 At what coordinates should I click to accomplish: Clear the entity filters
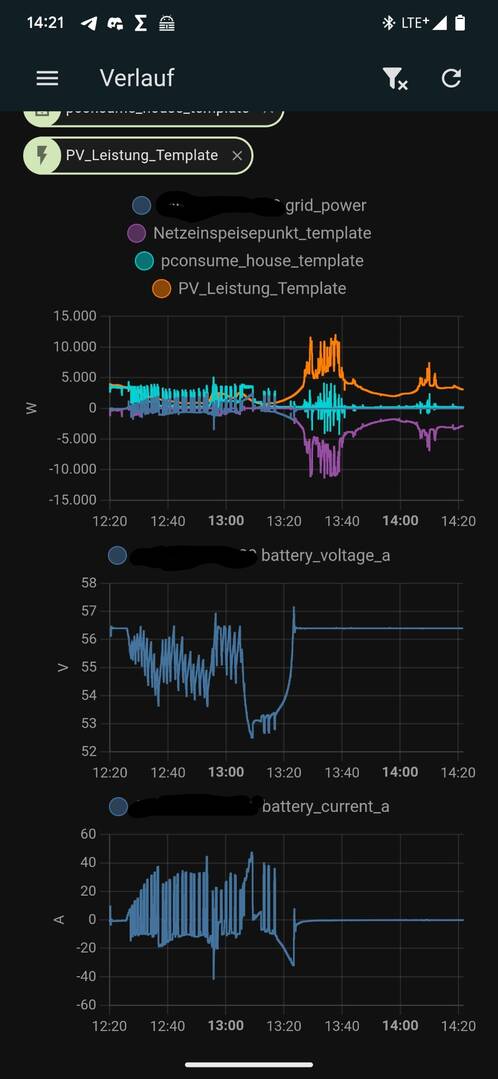pos(395,78)
